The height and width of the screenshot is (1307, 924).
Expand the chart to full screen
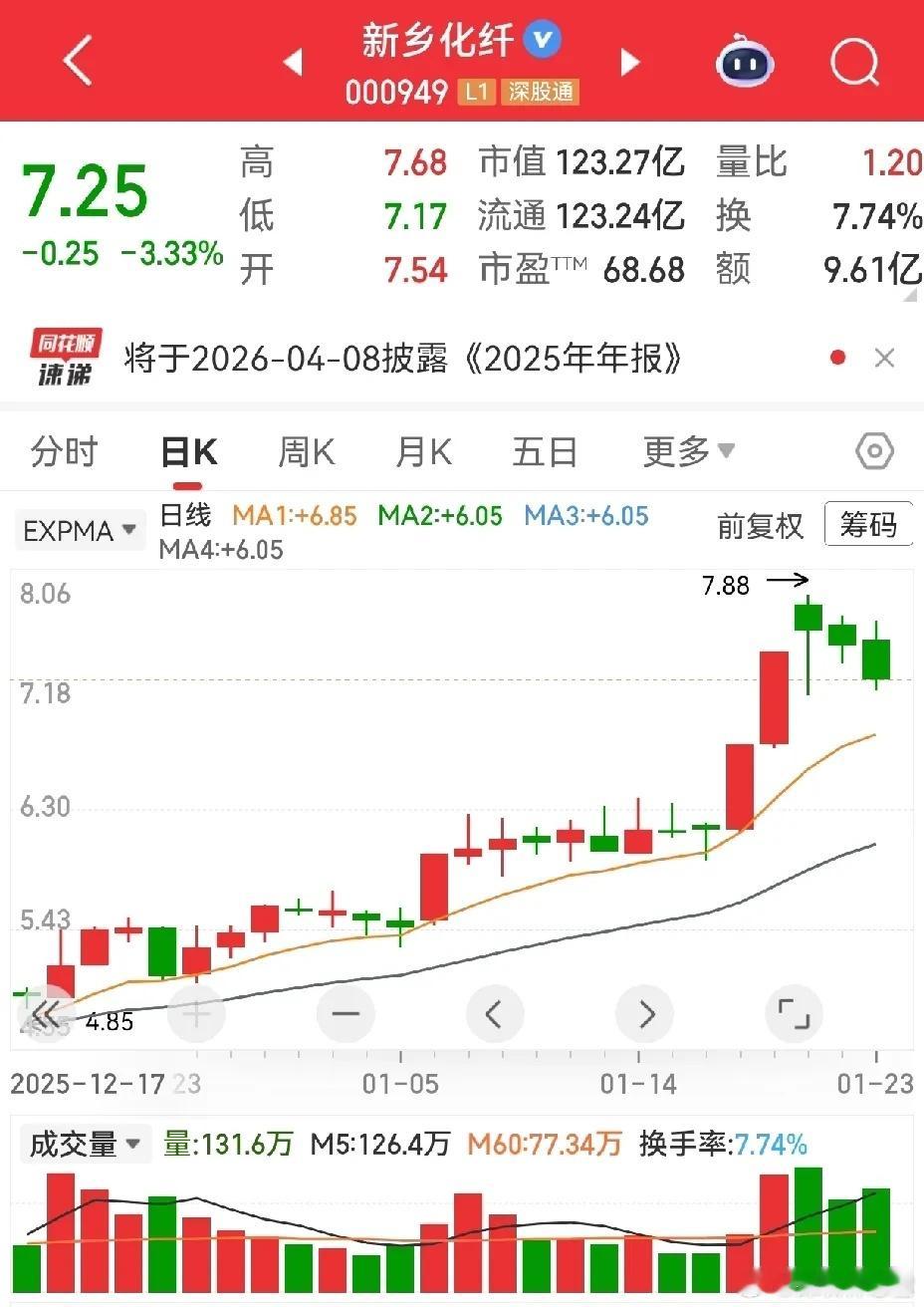click(x=794, y=1014)
